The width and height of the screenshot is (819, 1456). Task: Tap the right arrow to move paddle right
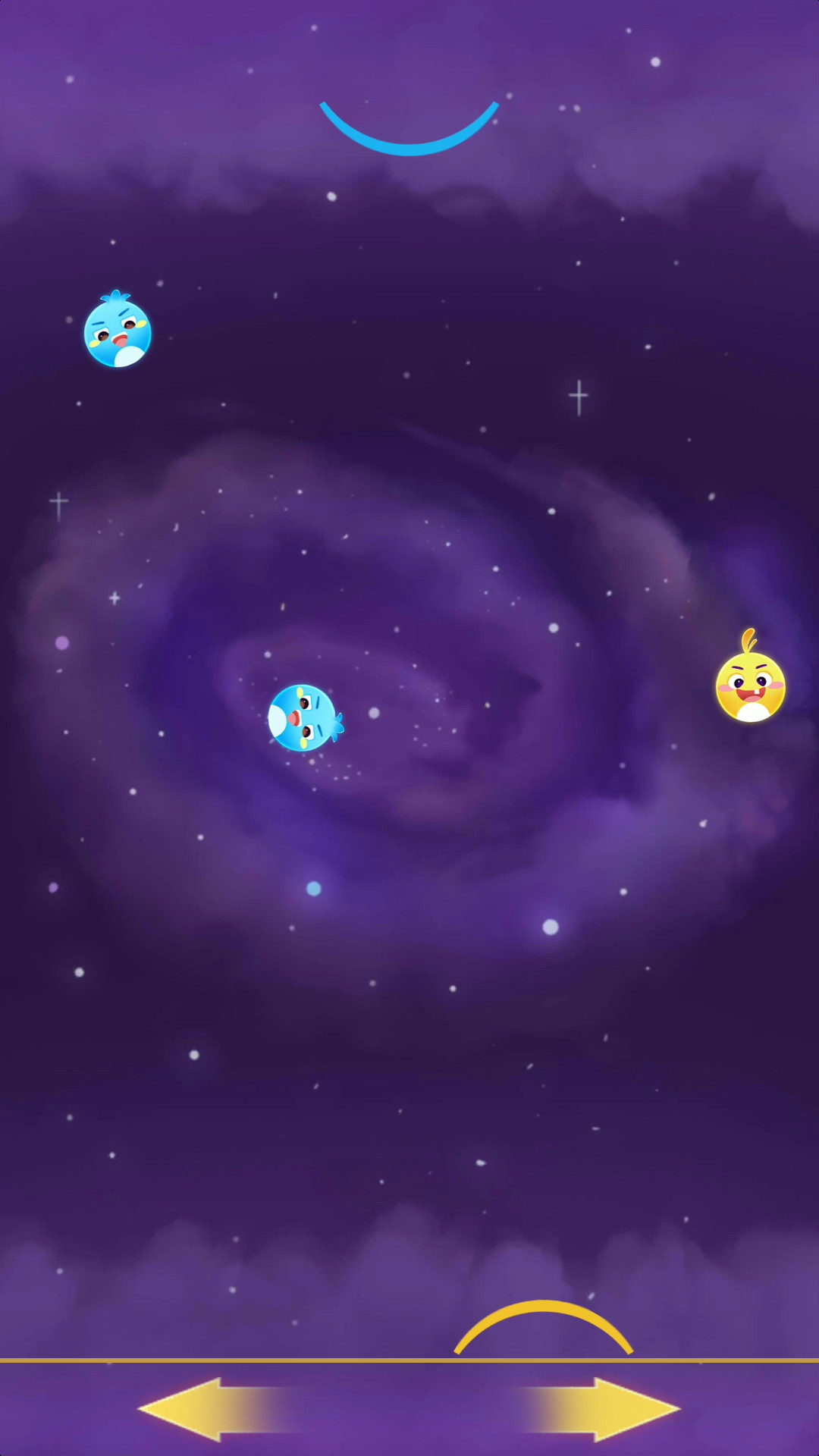(x=614, y=1409)
